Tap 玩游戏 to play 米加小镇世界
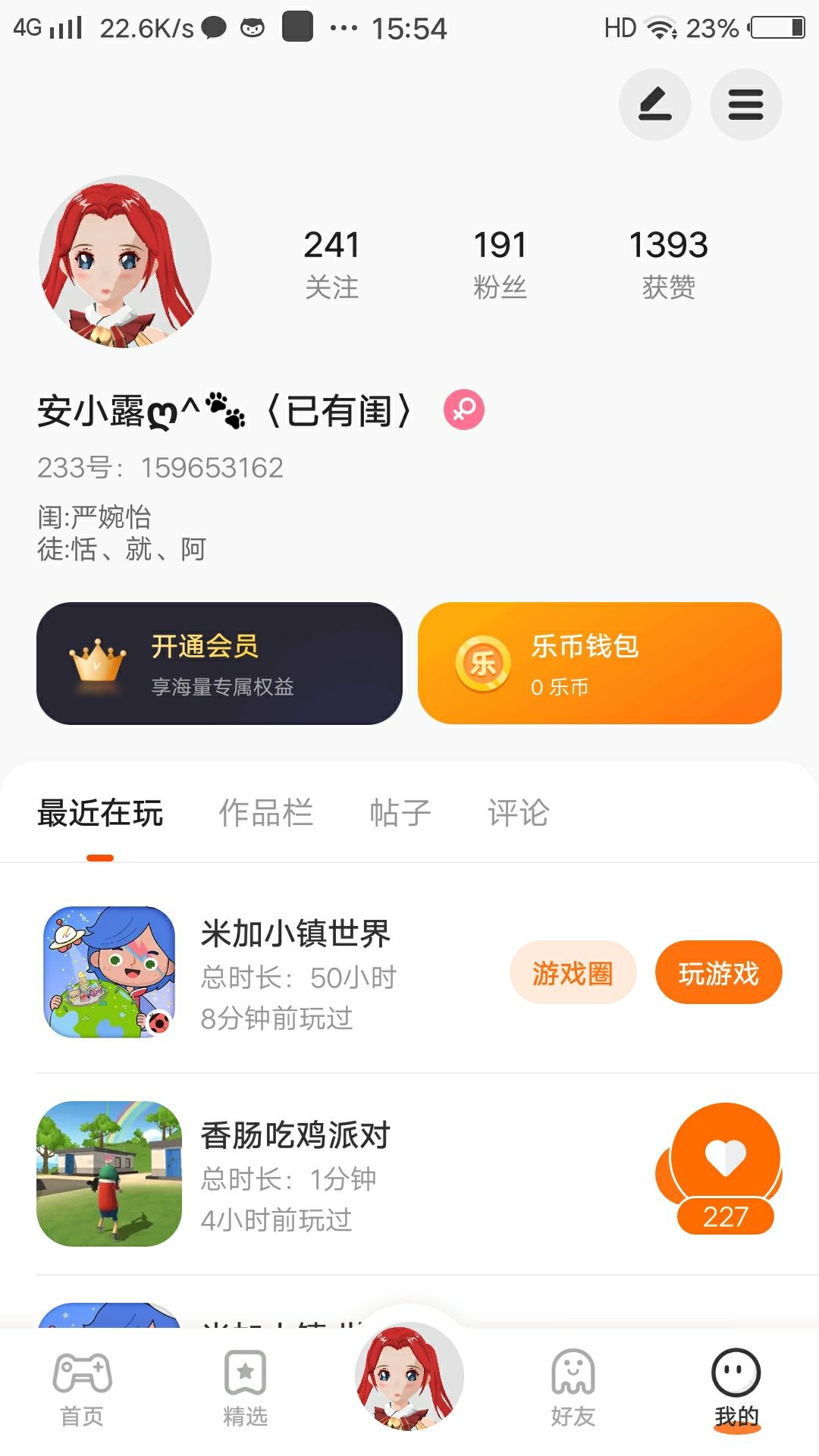Image resolution: width=819 pixels, height=1456 pixels. (718, 973)
